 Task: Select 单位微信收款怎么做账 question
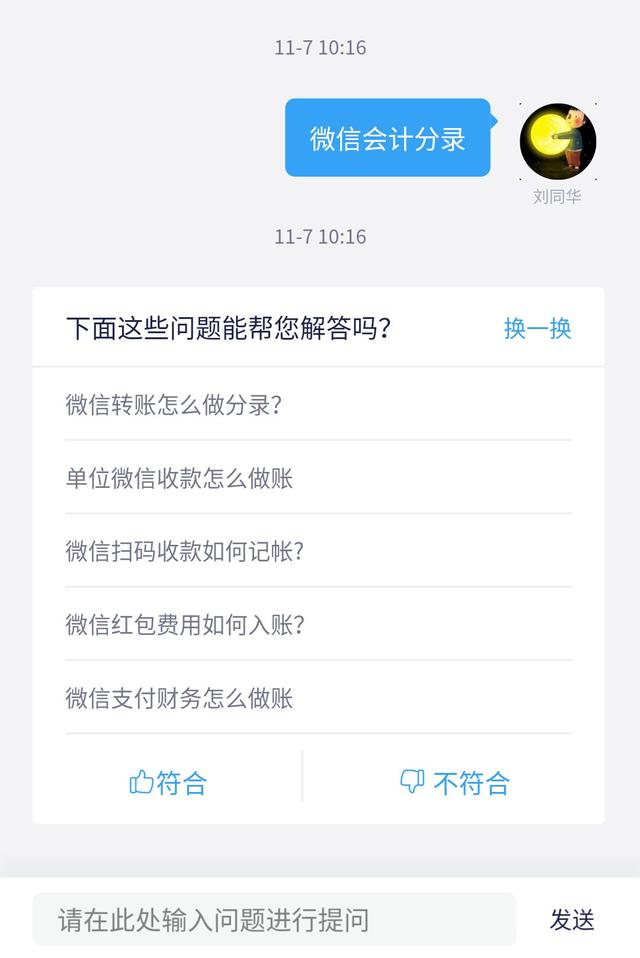point(179,478)
